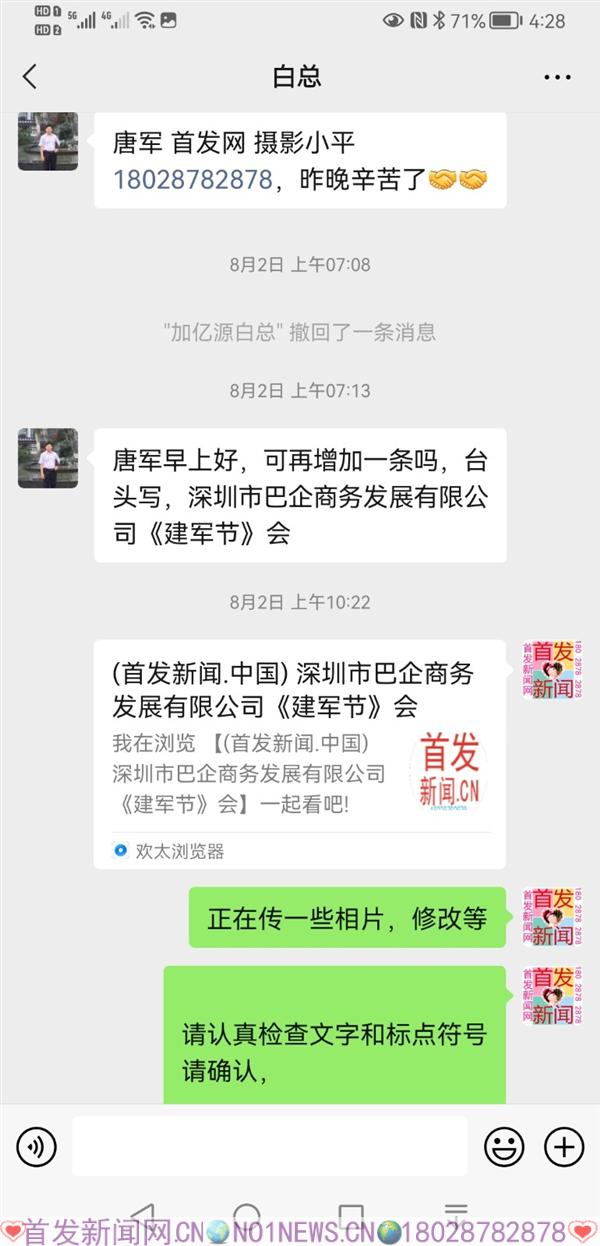Image resolution: width=600 pixels, height=1246 pixels.
Task: Open the plus attachment menu
Action: pyautogui.click(x=563, y=1146)
